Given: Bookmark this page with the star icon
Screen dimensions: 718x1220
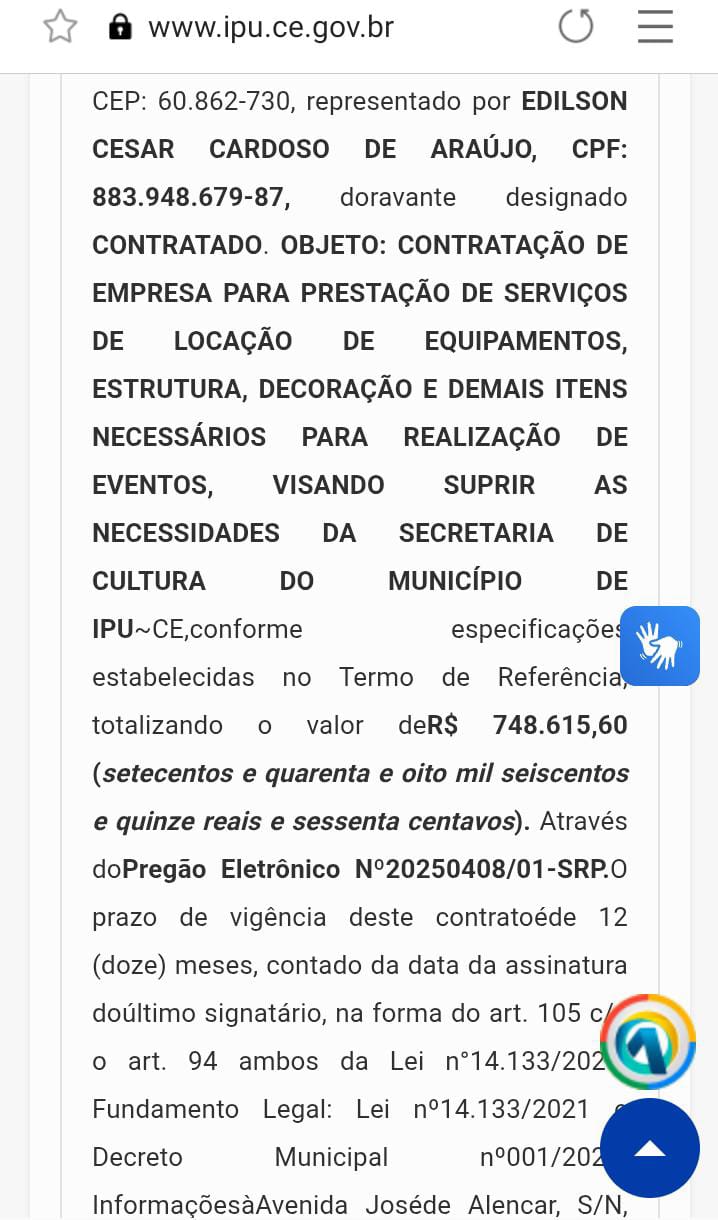Looking at the screenshot, I should coord(60,27).
